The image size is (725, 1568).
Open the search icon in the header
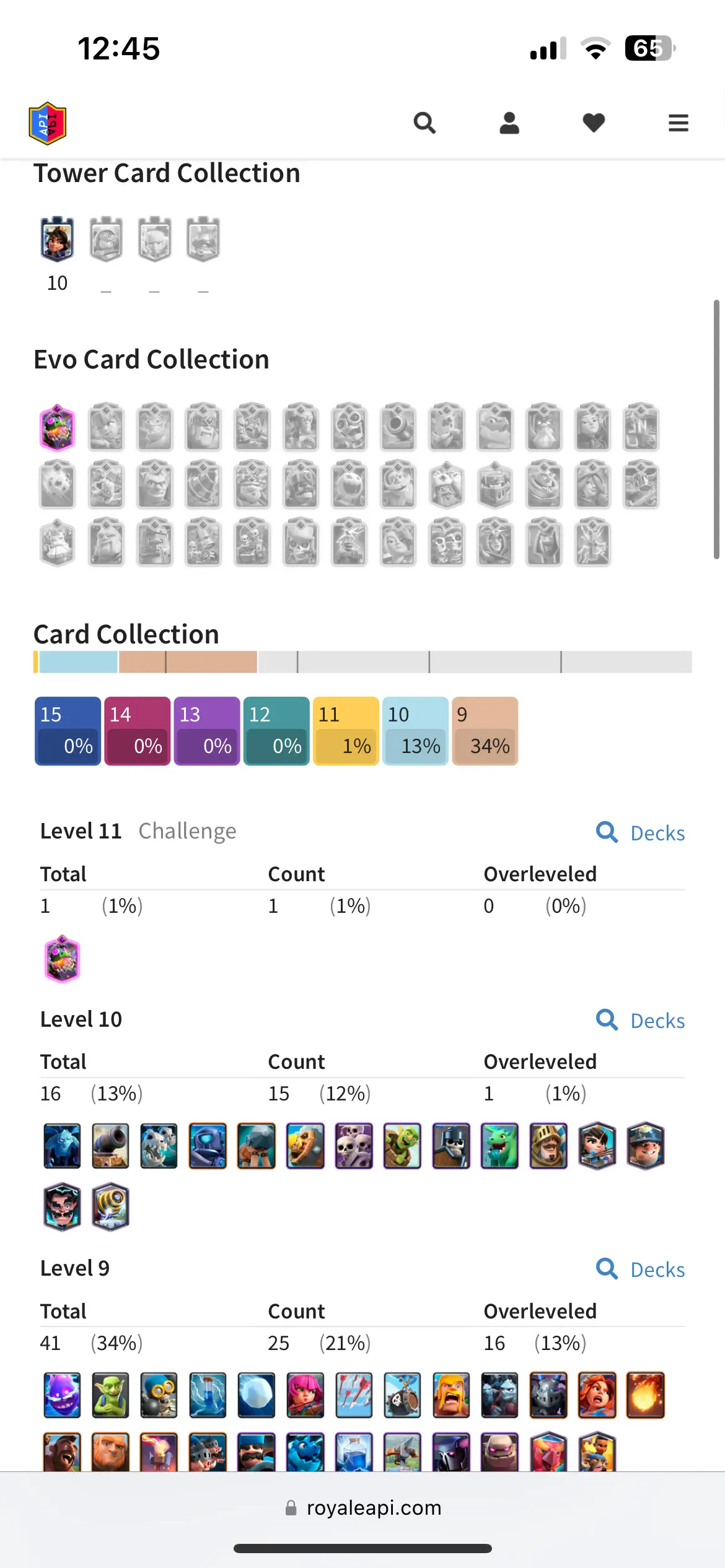point(424,123)
